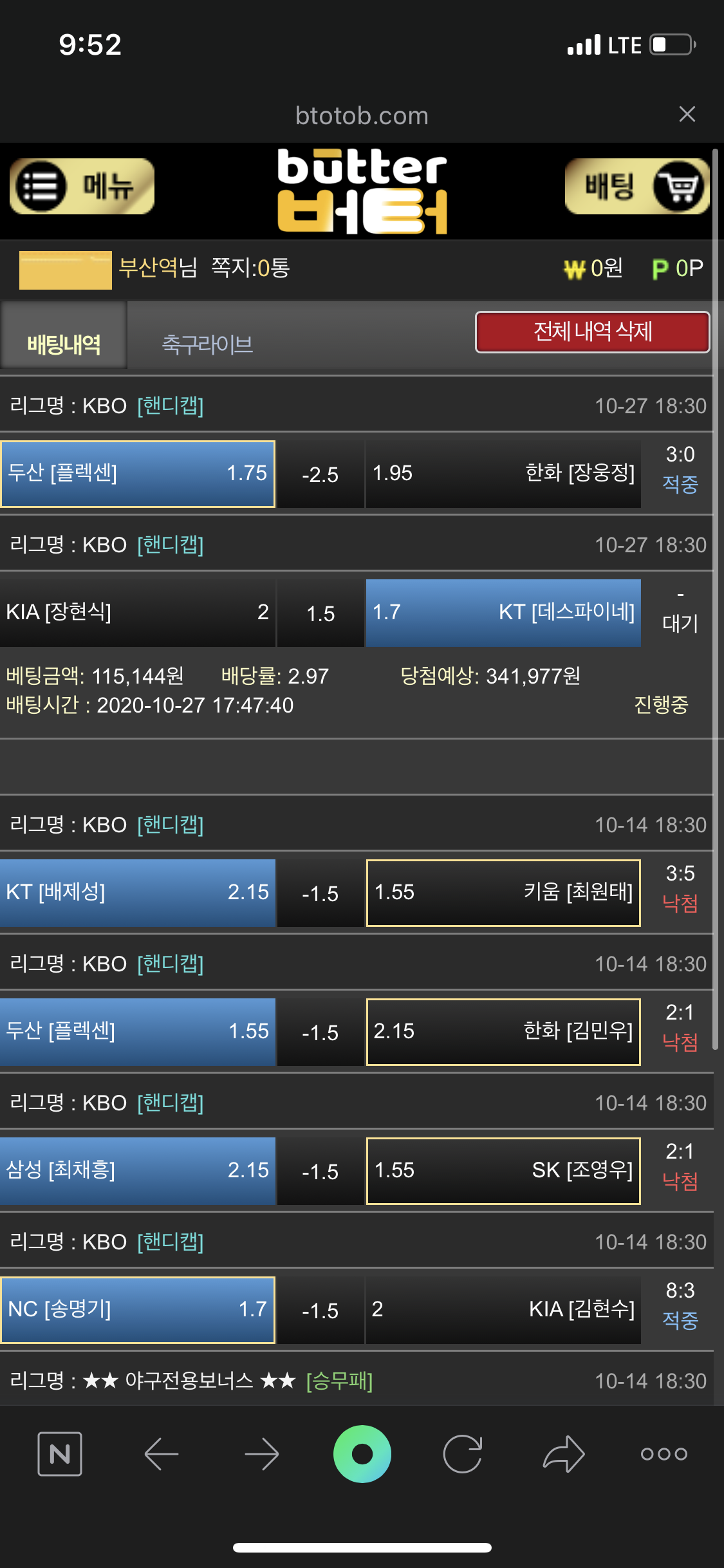Open the Naver N home button
Viewport: 724px width, 1568px height.
pos(60,1454)
